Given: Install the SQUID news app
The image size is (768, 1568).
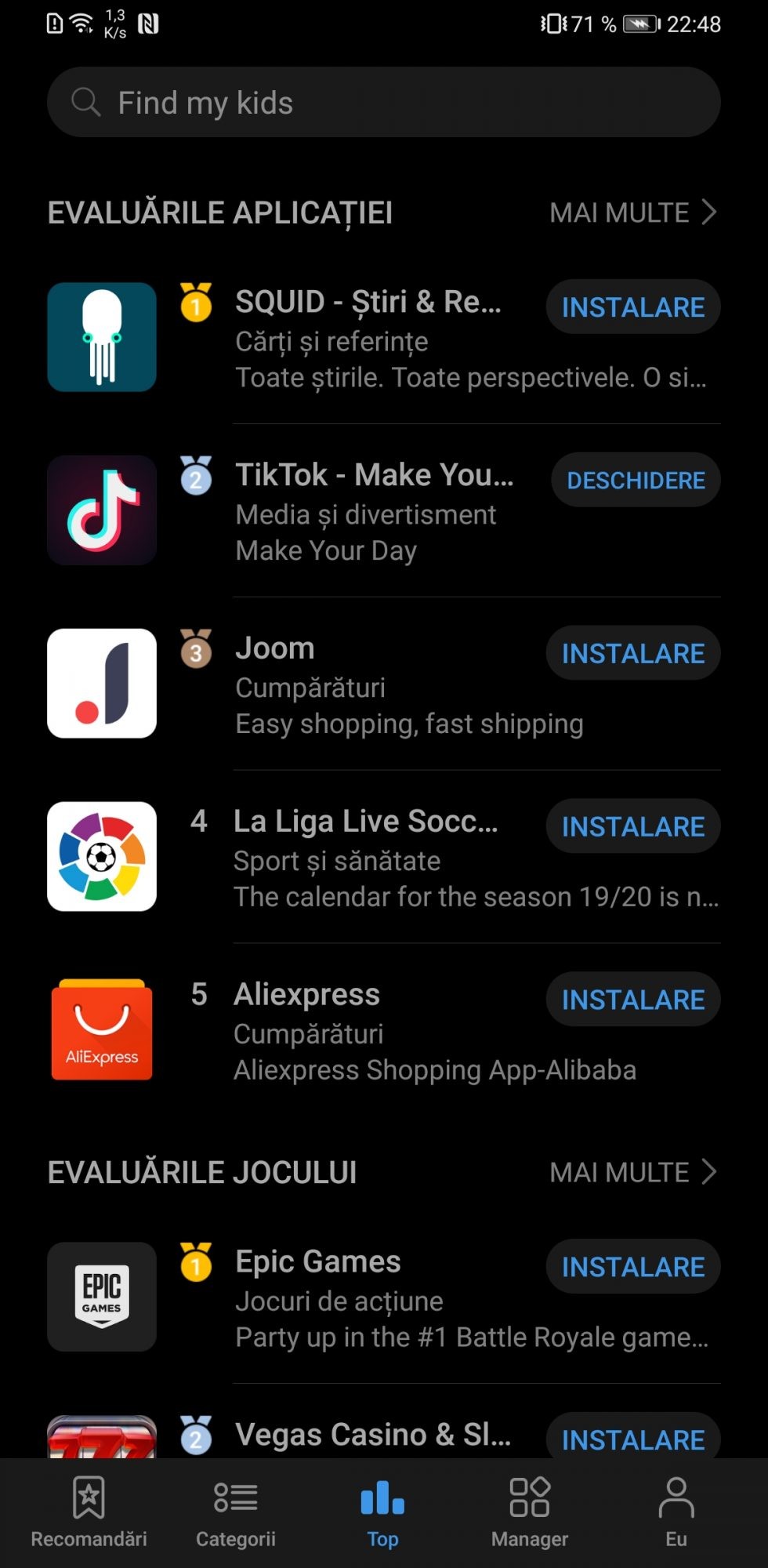Looking at the screenshot, I should tap(632, 307).
